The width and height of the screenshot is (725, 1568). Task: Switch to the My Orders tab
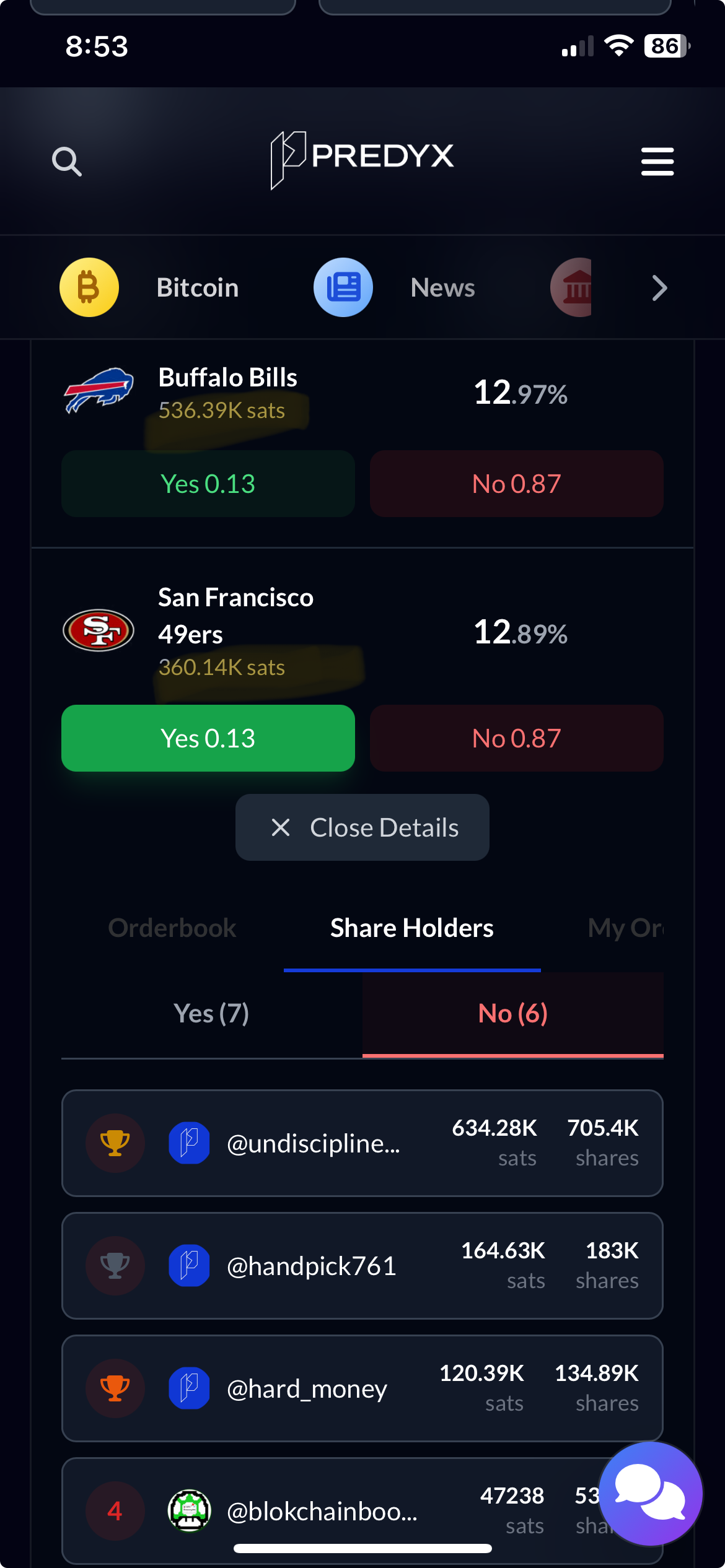pos(625,928)
